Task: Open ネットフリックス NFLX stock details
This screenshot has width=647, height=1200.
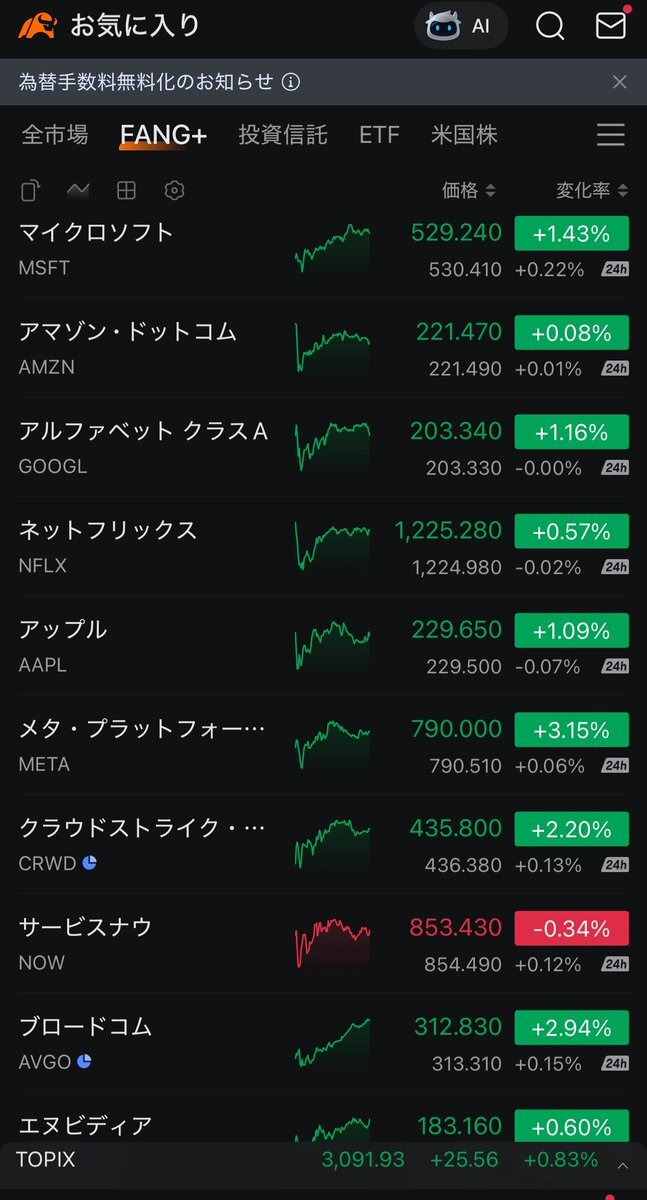Action: coord(323,547)
